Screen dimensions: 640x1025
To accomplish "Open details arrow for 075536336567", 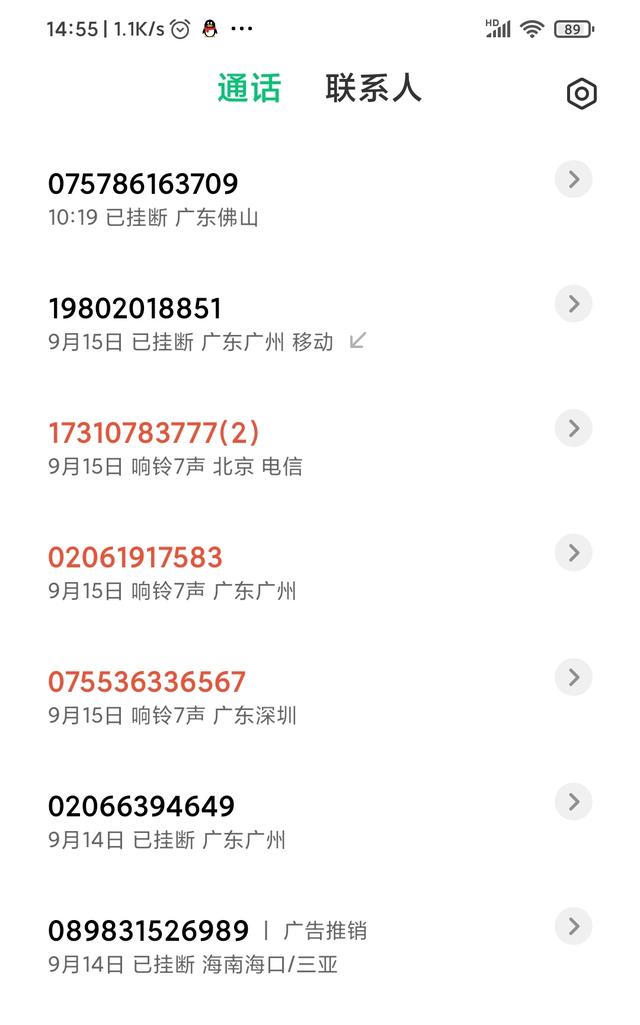I will pos(573,677).
